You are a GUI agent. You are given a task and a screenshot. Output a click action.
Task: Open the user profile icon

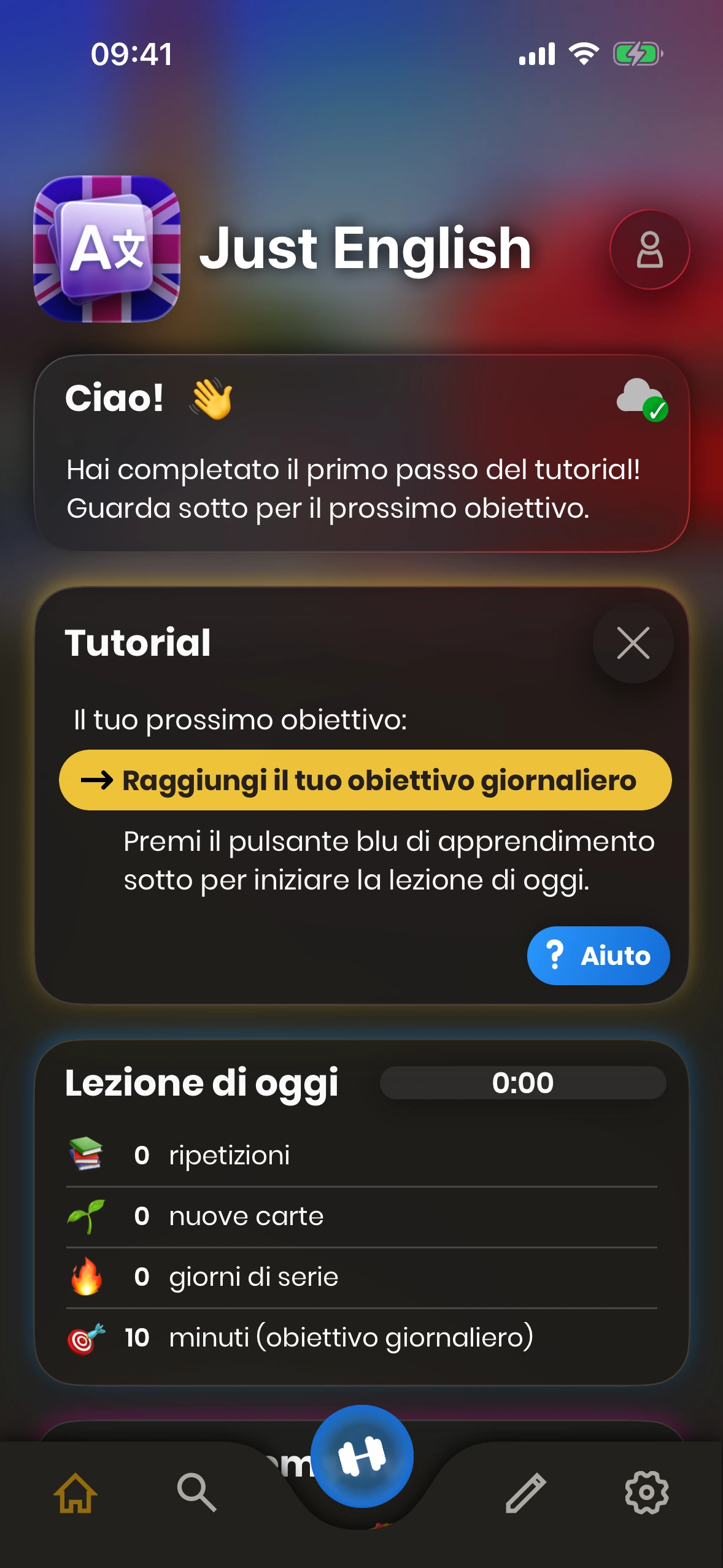click(x=649, y=250)
